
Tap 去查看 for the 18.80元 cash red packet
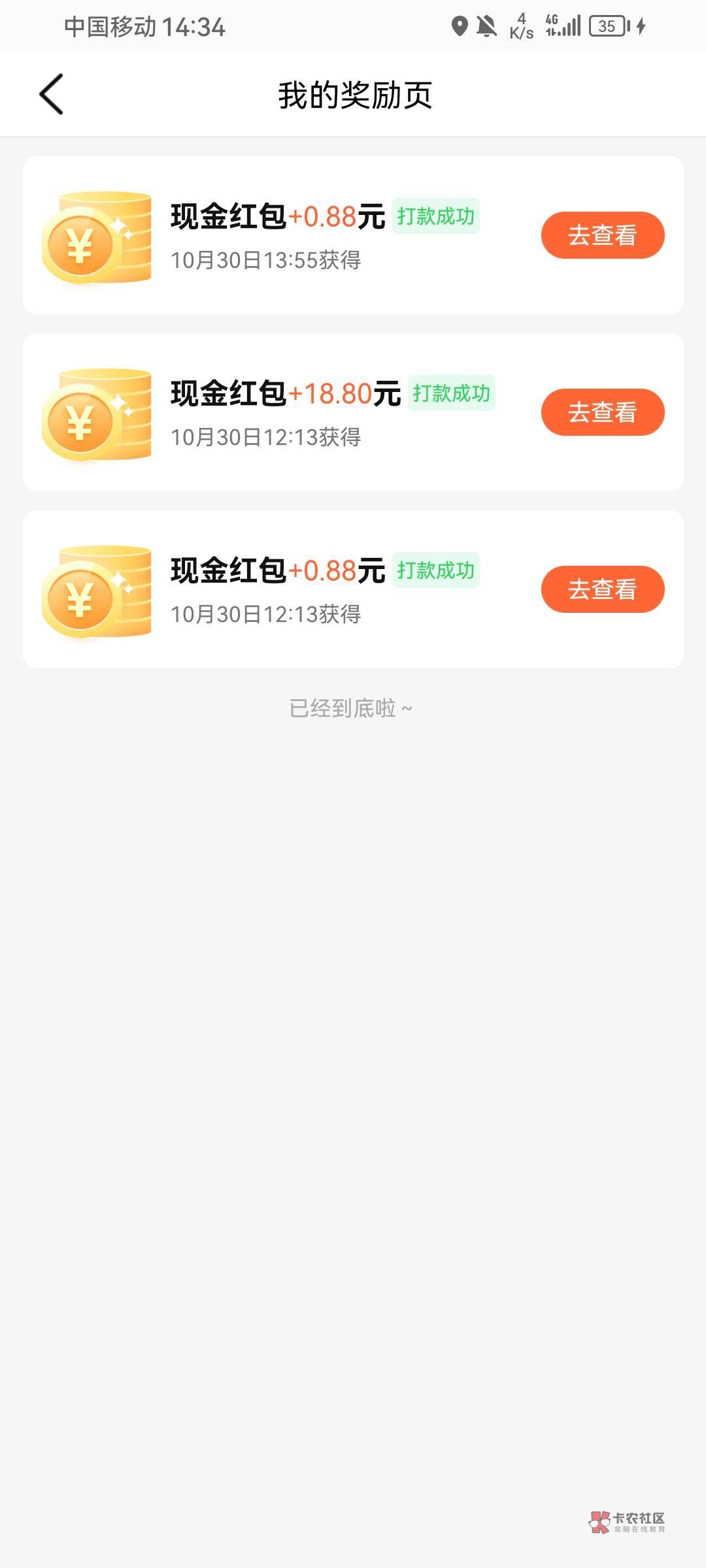click(x=603, y=412)
